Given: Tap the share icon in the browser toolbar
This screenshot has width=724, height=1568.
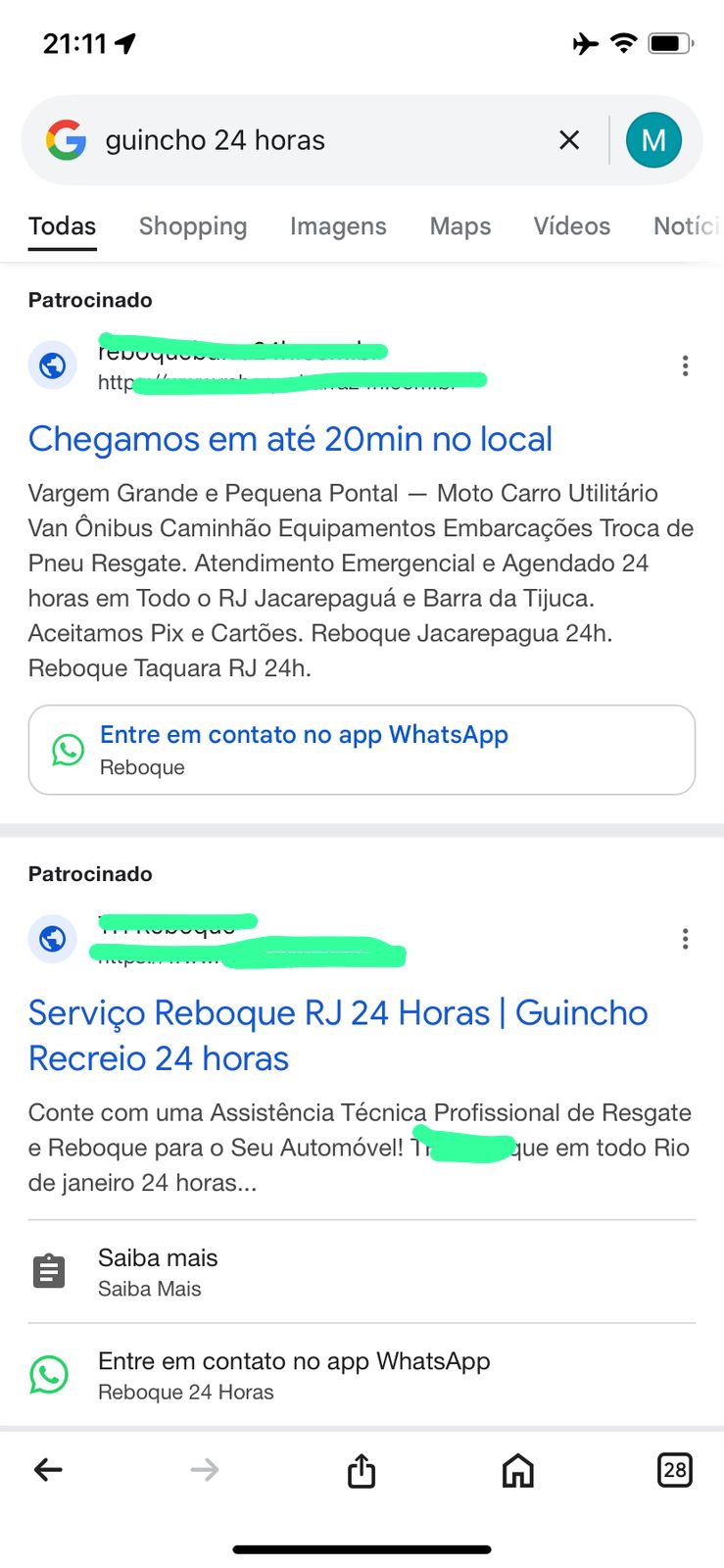Looking at the screenshot, I should coord(361,1470).
